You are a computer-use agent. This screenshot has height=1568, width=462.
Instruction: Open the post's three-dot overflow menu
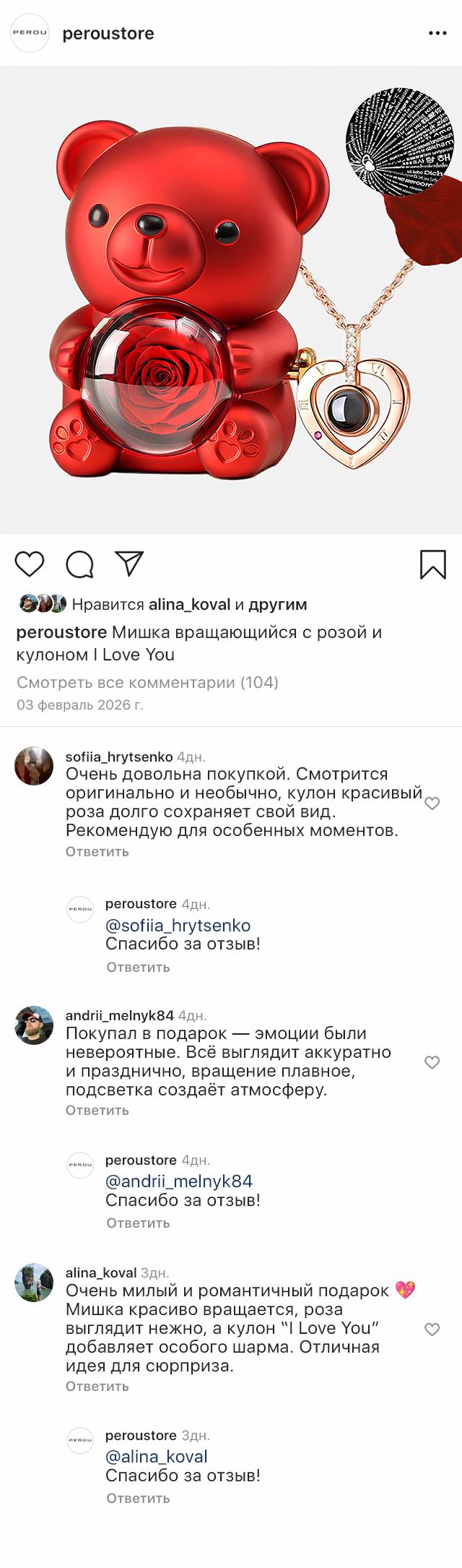[437, 33]
